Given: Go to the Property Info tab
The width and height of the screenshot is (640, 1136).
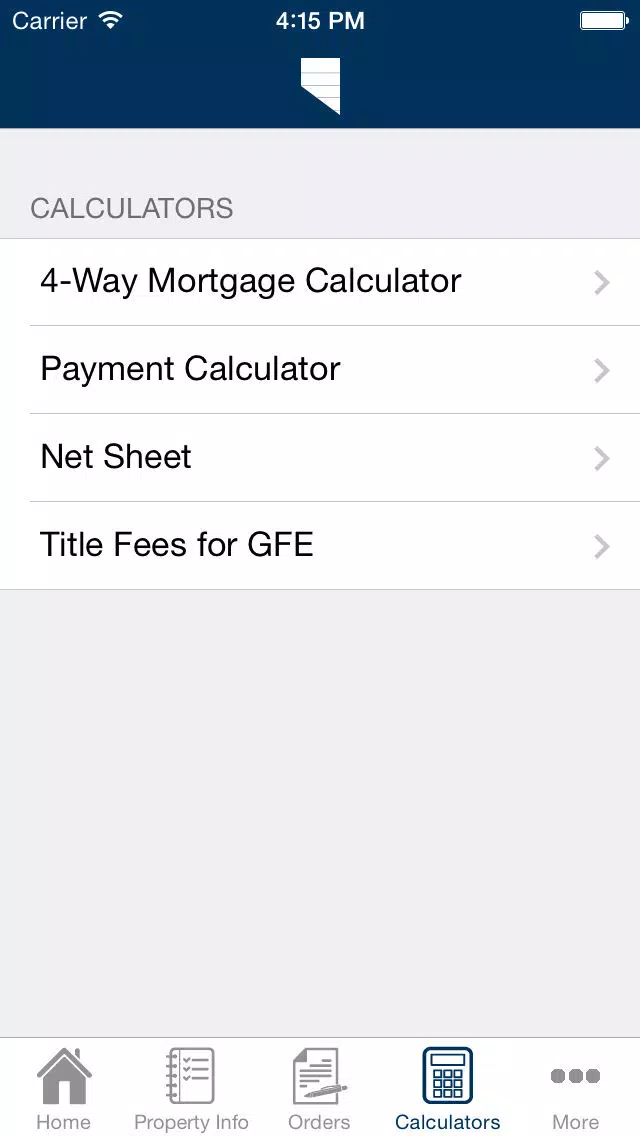Looking at the screenshot, I should [191, 1088].
